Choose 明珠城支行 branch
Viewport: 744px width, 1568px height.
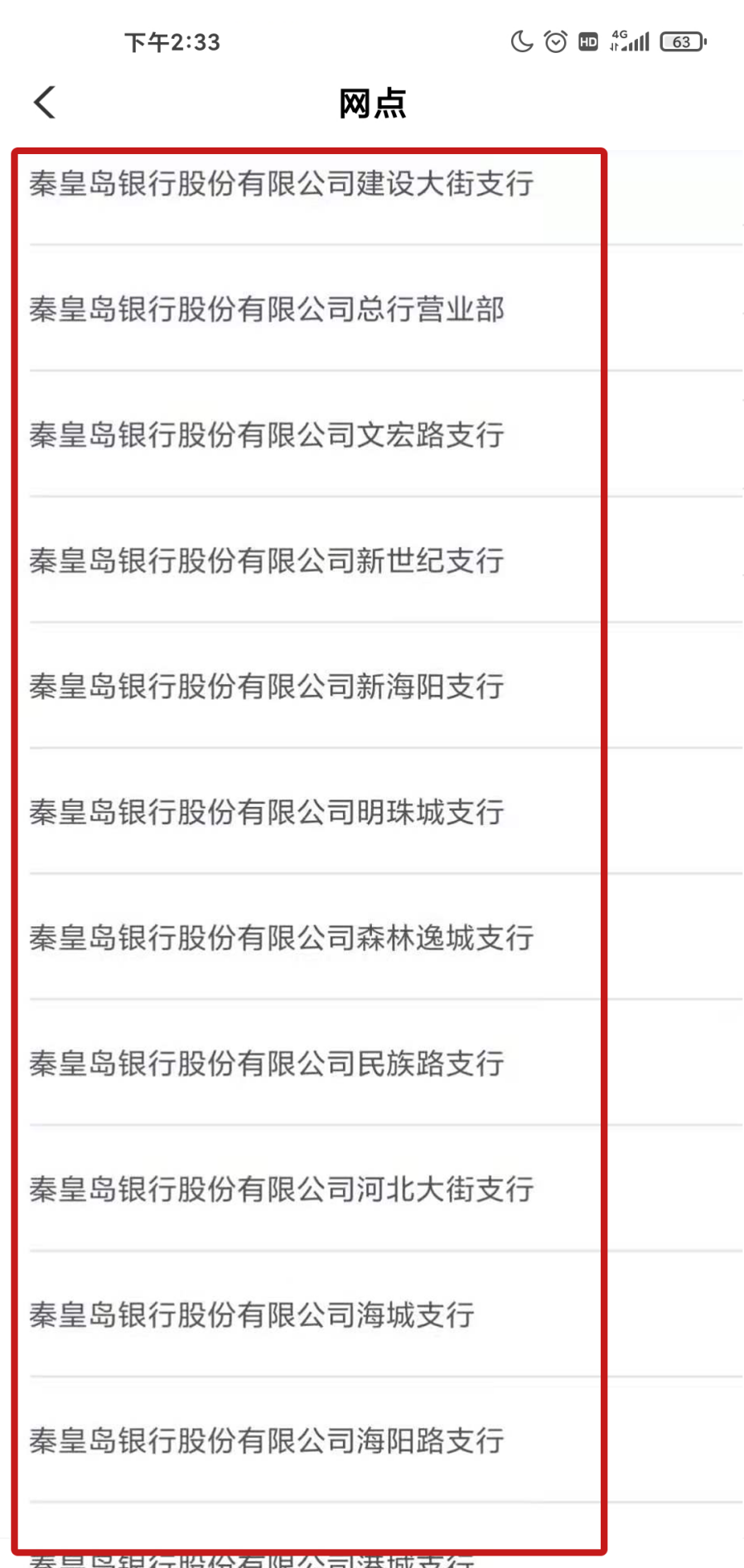[267, 813]
